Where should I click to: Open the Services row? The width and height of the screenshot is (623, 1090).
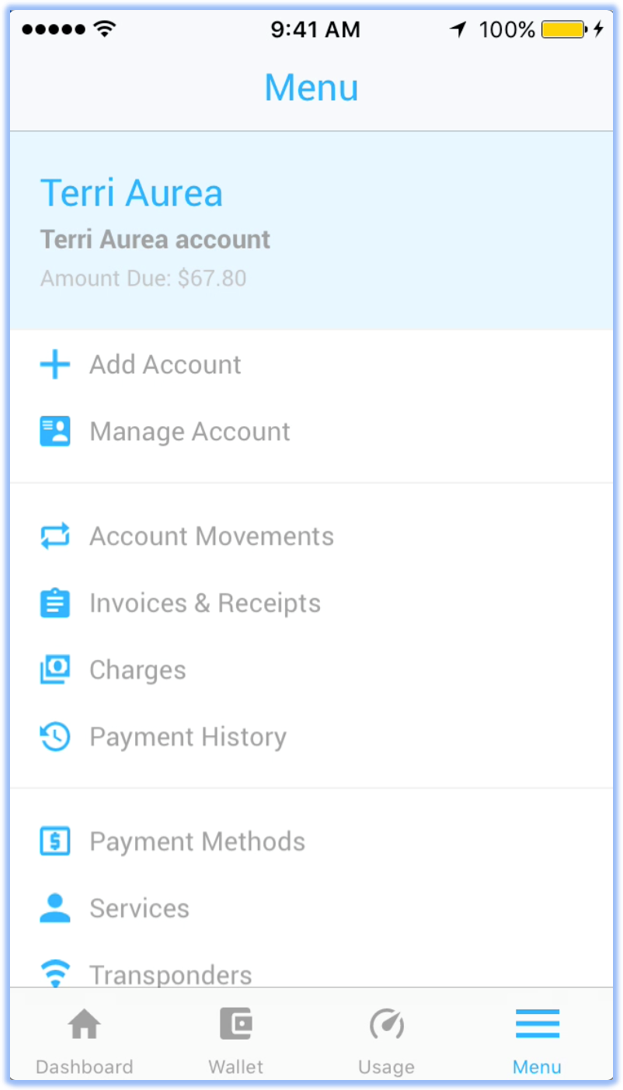[x=311, y=909]
